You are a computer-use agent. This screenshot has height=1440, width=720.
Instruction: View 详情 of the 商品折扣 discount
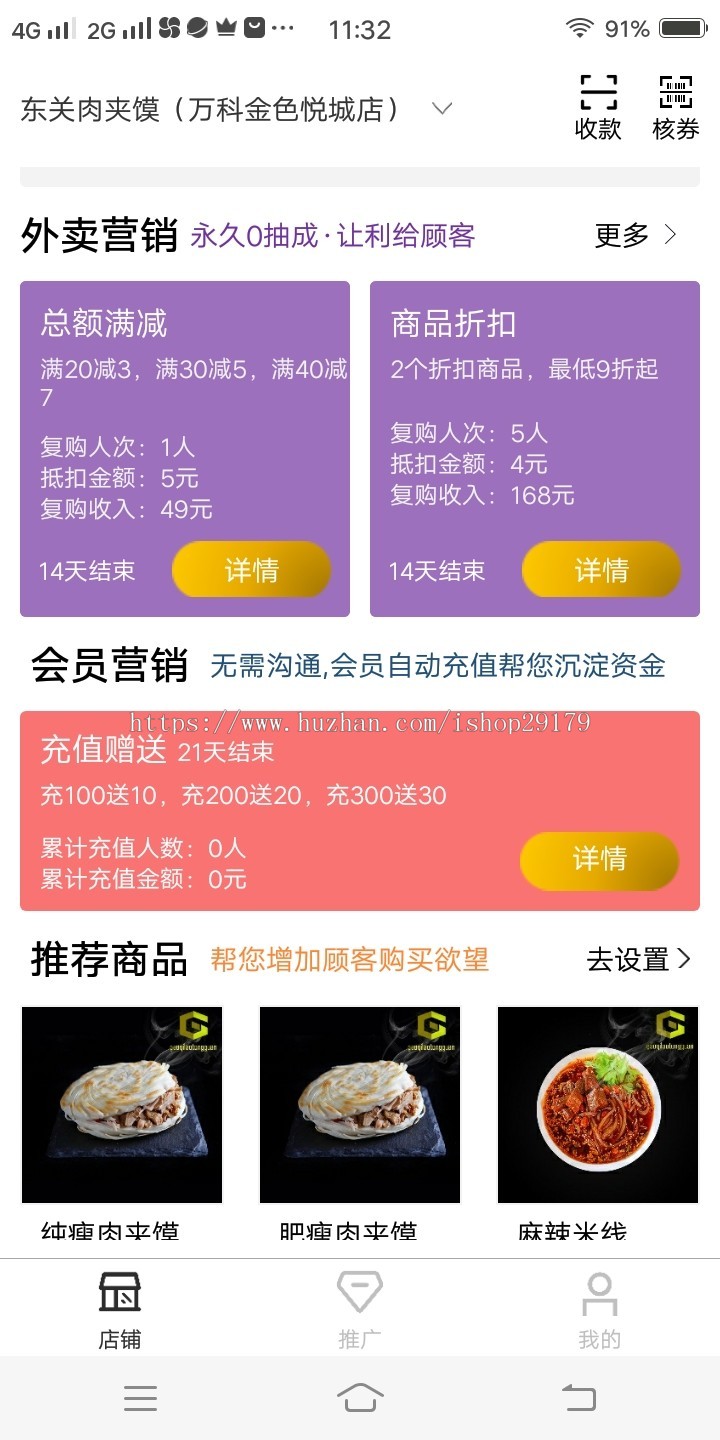pos(602,570)
